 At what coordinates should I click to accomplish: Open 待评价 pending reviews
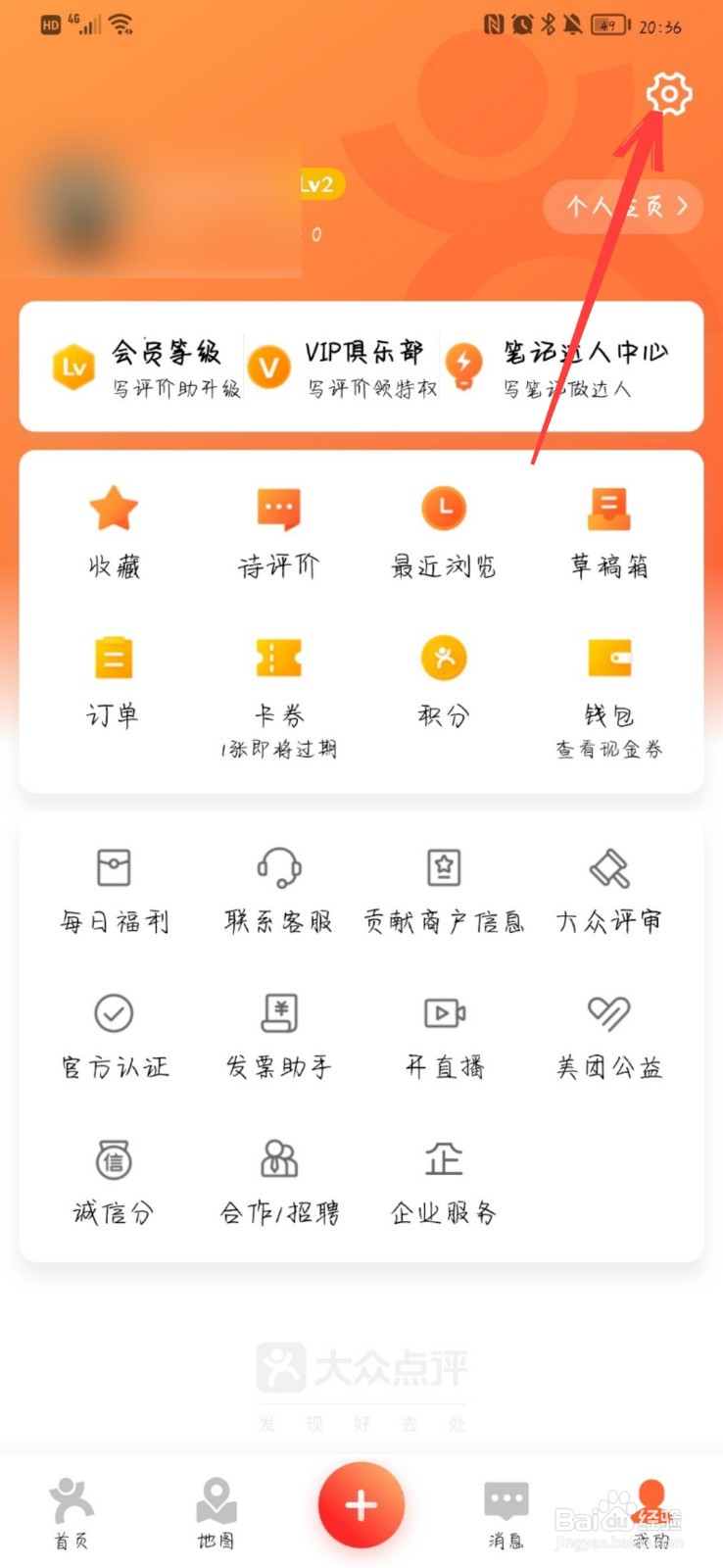(x=278, y=532)
